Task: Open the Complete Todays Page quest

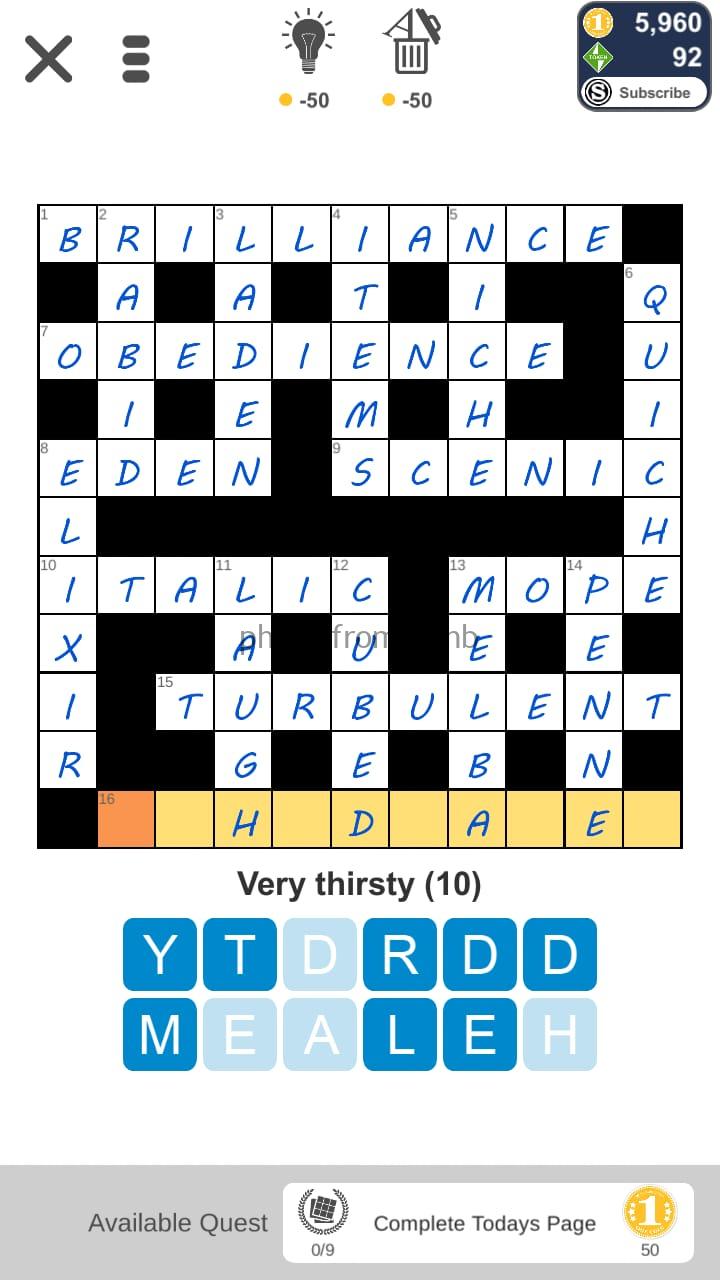Action: [487, 1223]
